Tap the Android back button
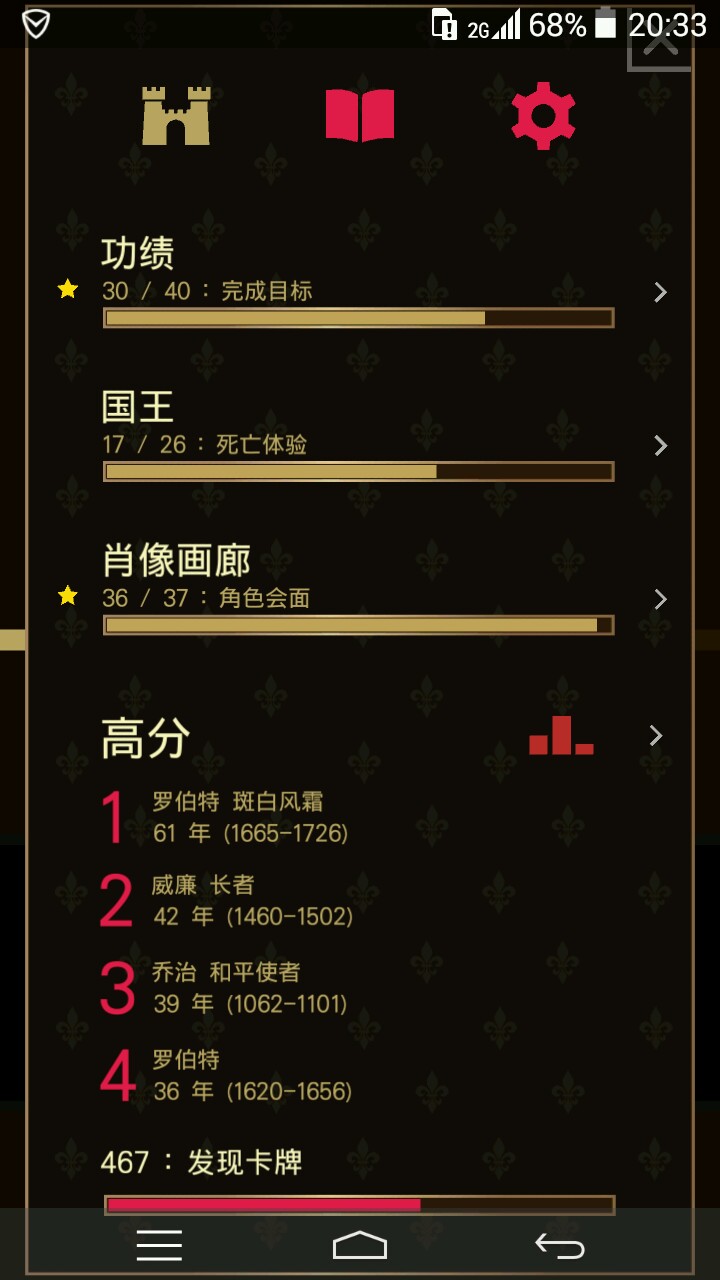The width and height of the screenshot is (720, 1280). 560,1245
